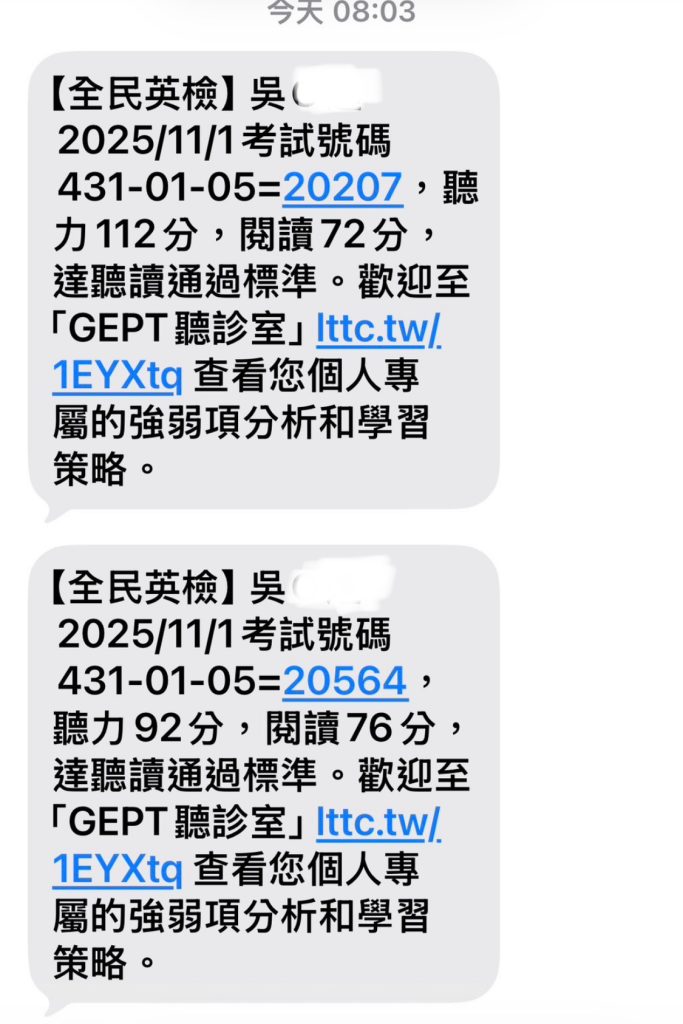The height and width of the screenshot is (1024, 683).
Task: Open the underlined number 20207
Action: click(343, 187)
